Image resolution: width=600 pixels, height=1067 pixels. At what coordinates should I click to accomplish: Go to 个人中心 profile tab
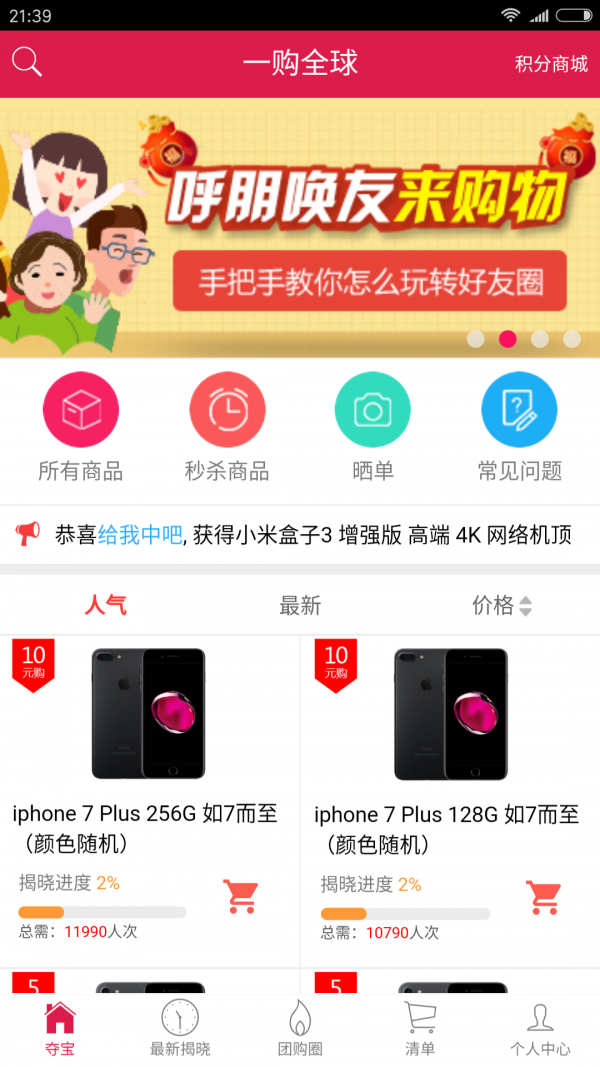click(540, 1029)
